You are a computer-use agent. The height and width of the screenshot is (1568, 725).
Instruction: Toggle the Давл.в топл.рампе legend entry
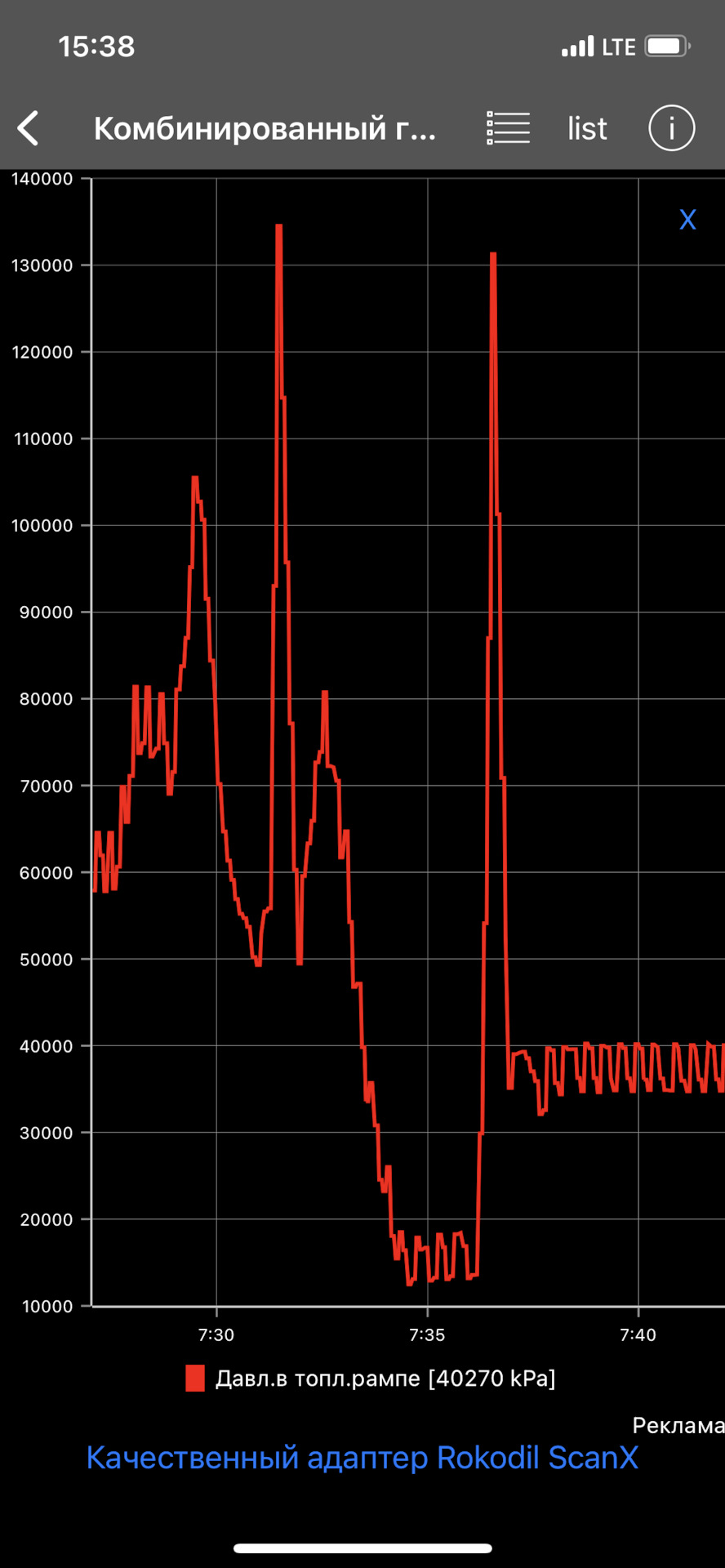click(x=371, y=1379)
